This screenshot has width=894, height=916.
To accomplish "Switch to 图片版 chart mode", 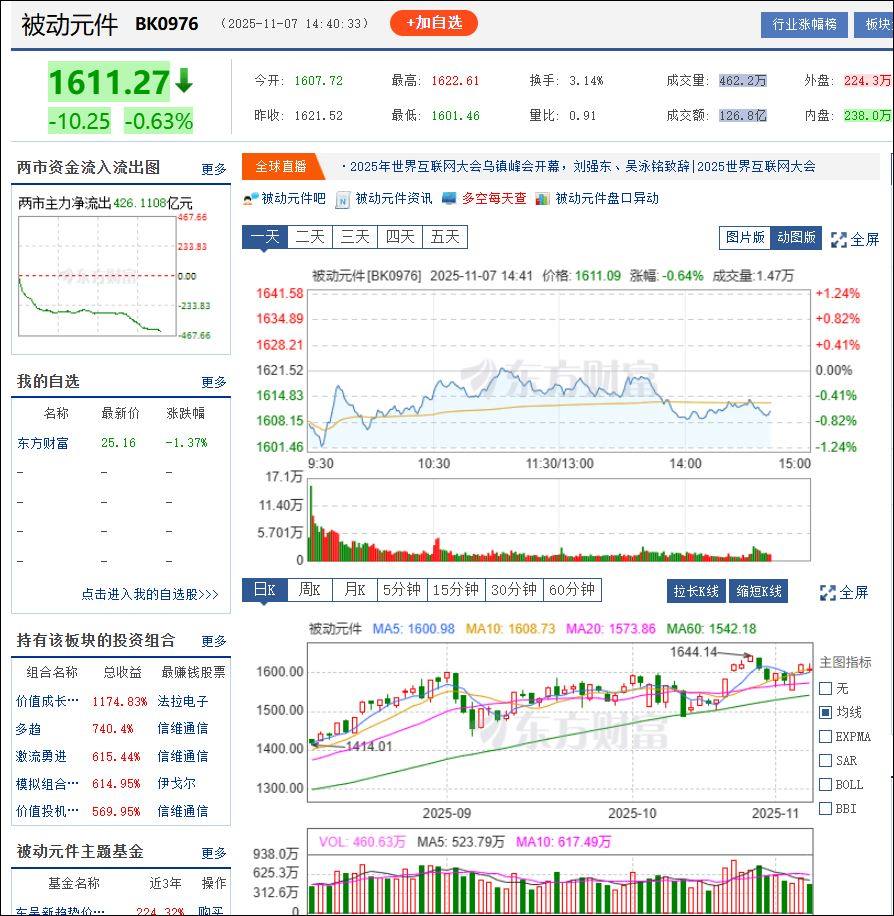I will click(x=744, y=238).
